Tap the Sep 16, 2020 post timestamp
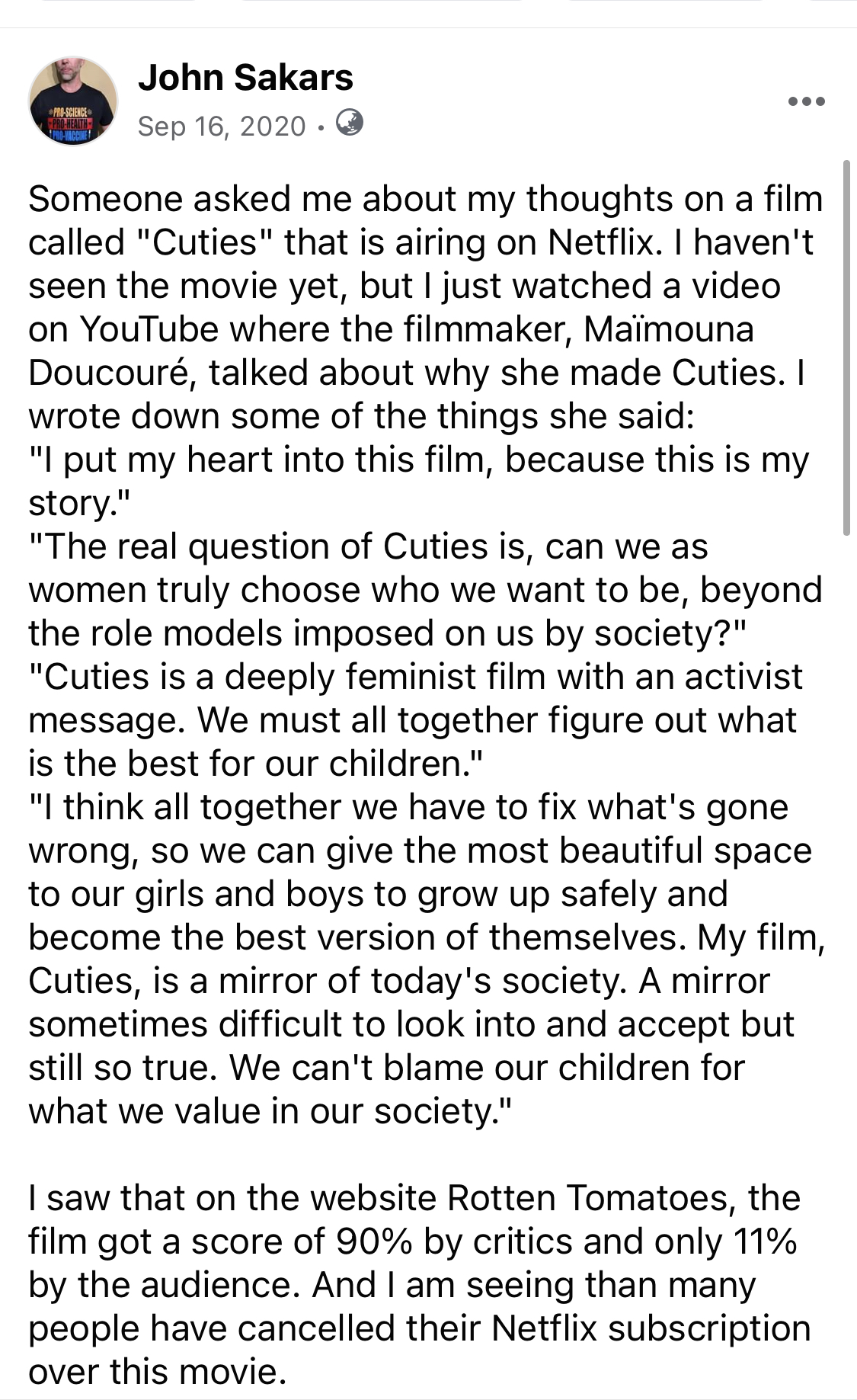This screenshot has height=1400, width=857. tap(222, 126)
